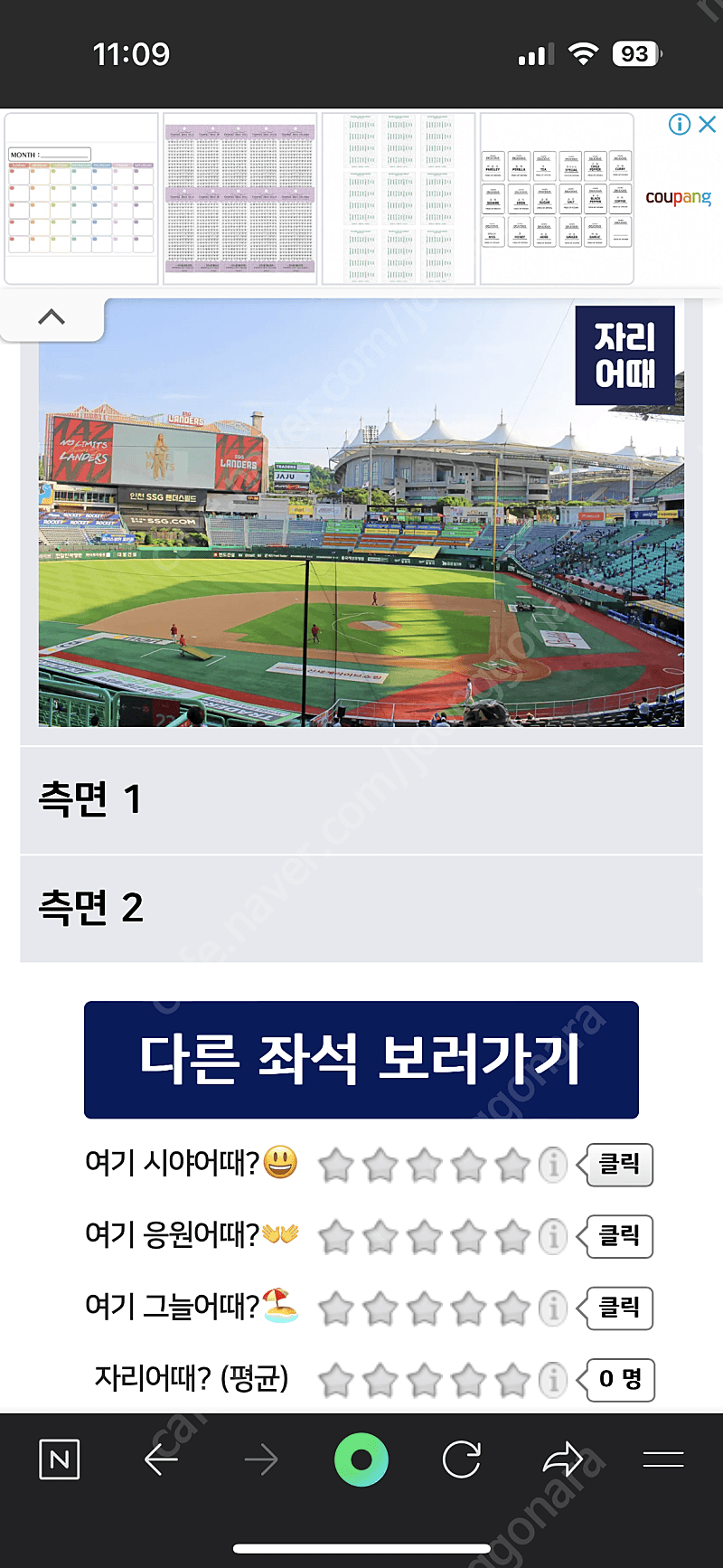The image size is (723, 1568).
Task: Refresh the page with the reload icon
Action: click(462, 1459)
